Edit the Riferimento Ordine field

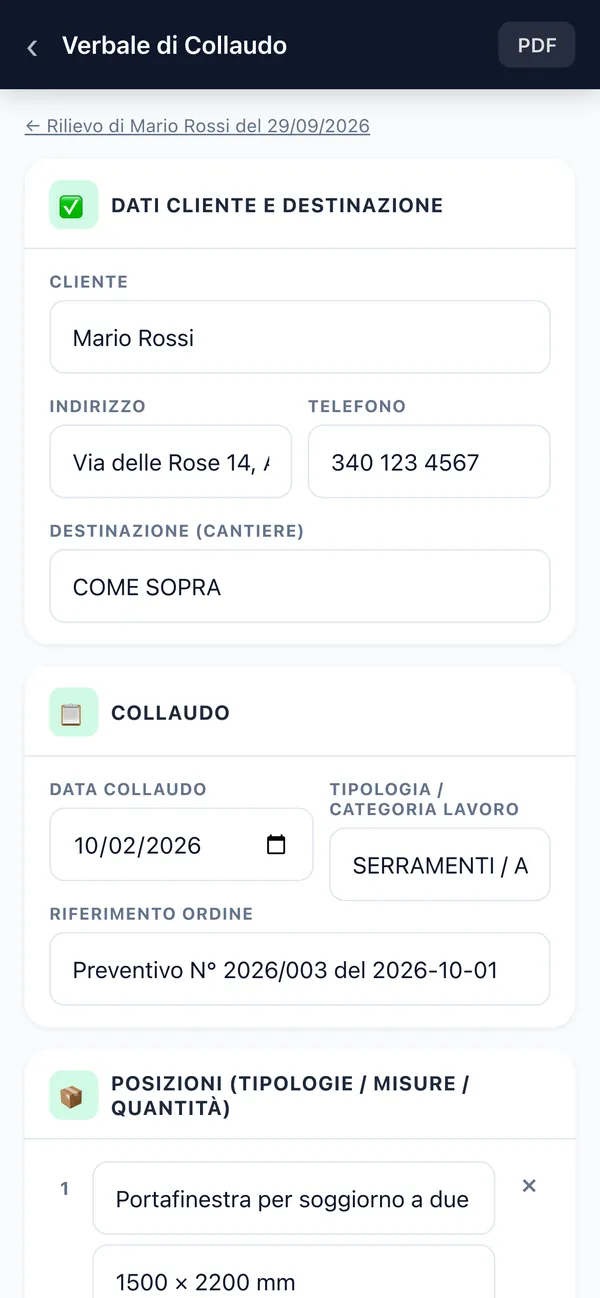[300, 969]
